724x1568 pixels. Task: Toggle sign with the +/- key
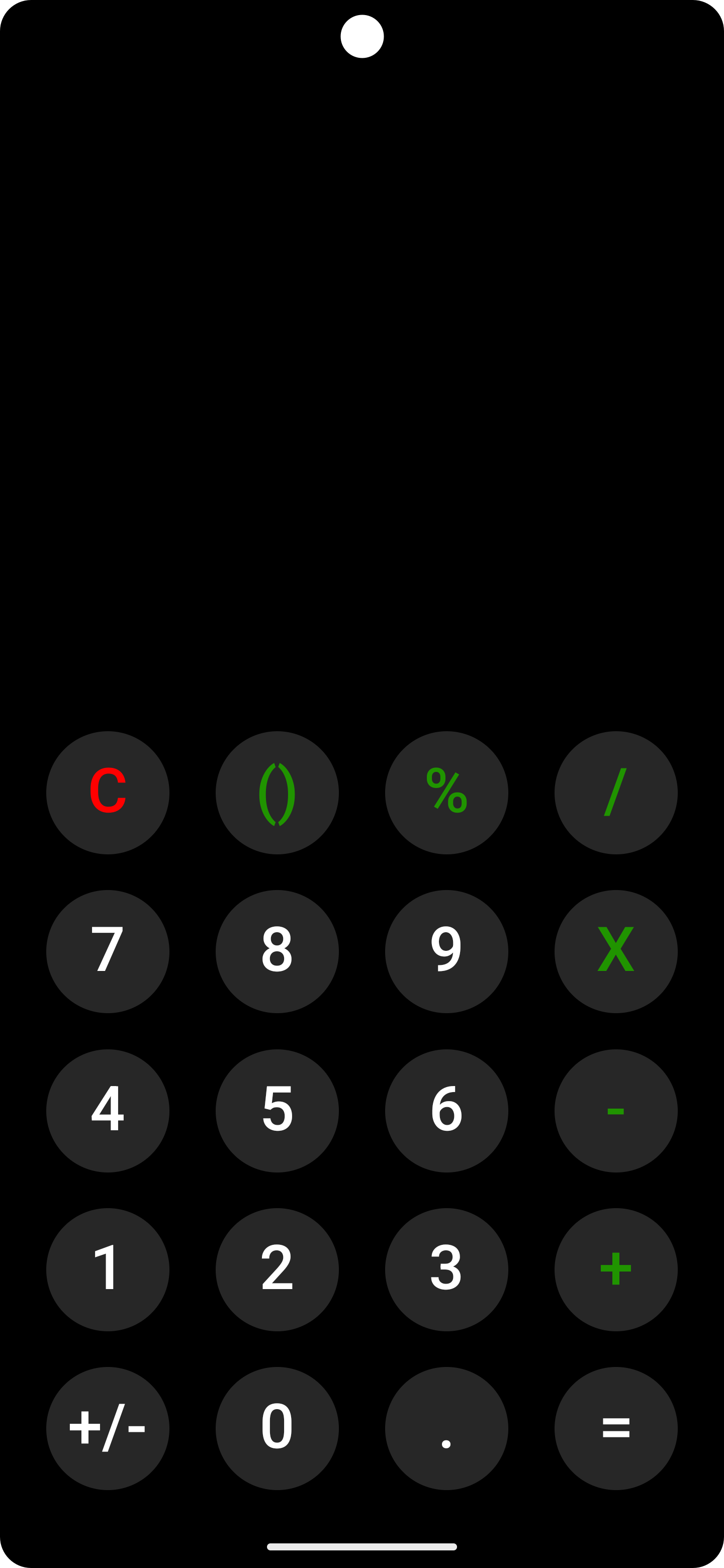(108, 1429)
